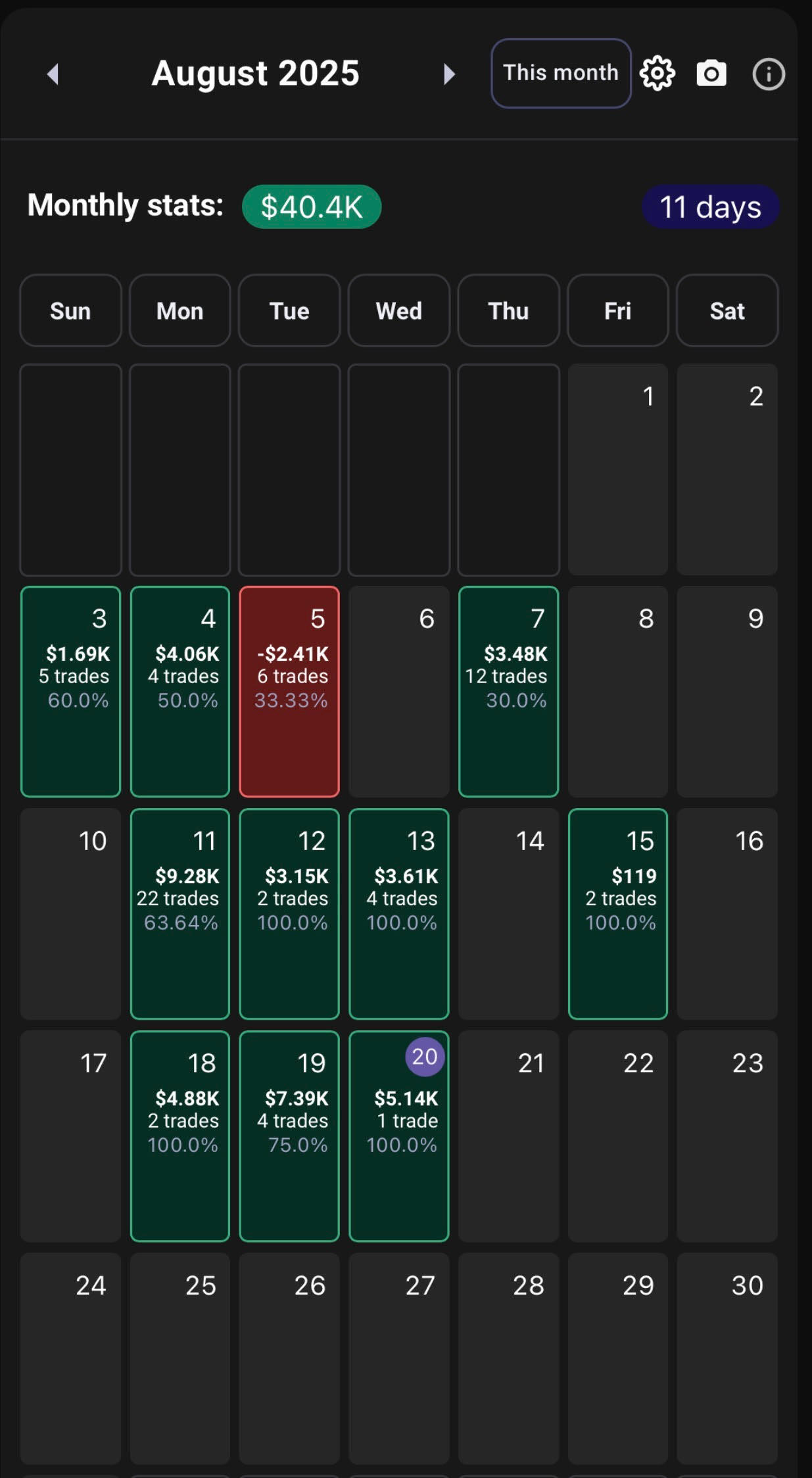
Task: Open August 3 with $1.69K profit
Action: [x=71, y=691]
